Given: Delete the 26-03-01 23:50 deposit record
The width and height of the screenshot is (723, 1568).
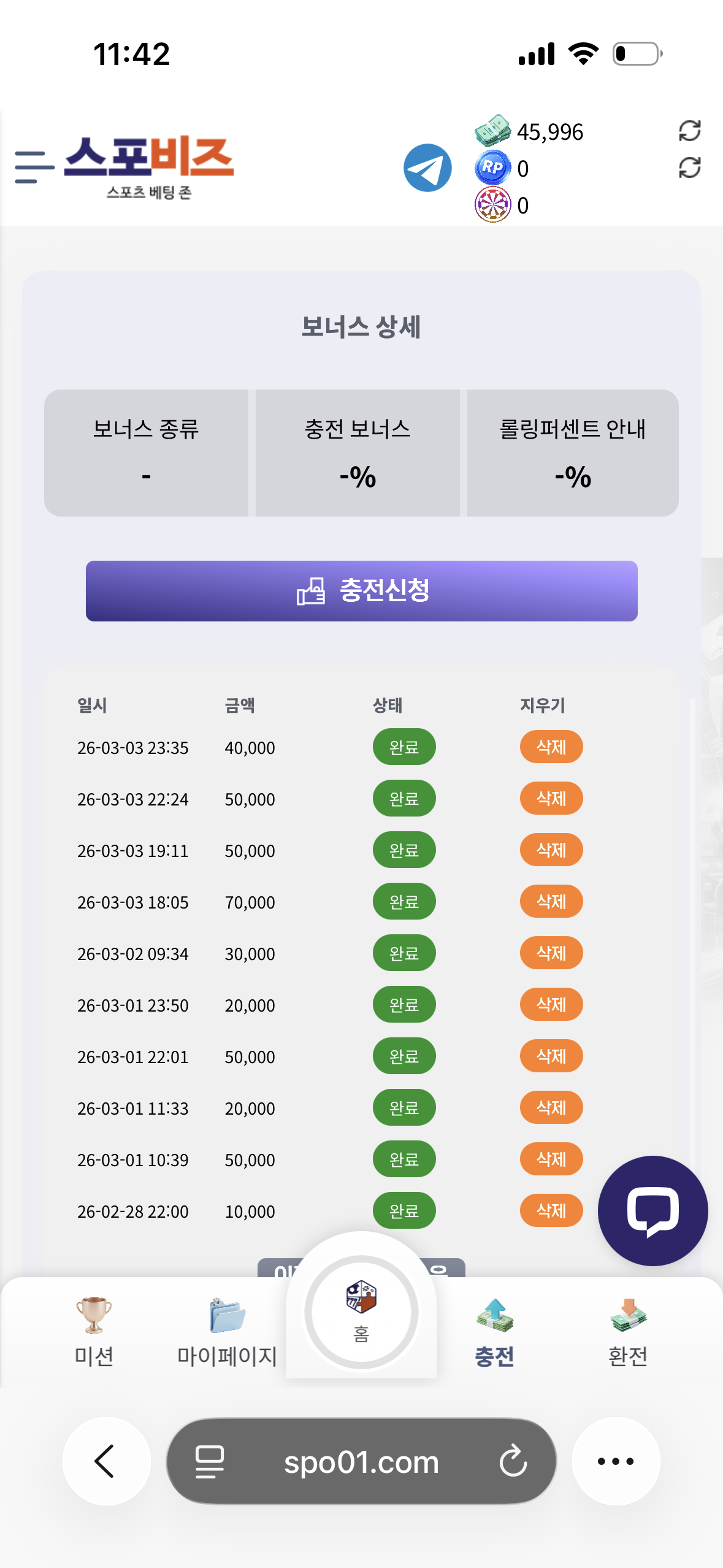Looking at the screenshot, I should [551, 1004].
